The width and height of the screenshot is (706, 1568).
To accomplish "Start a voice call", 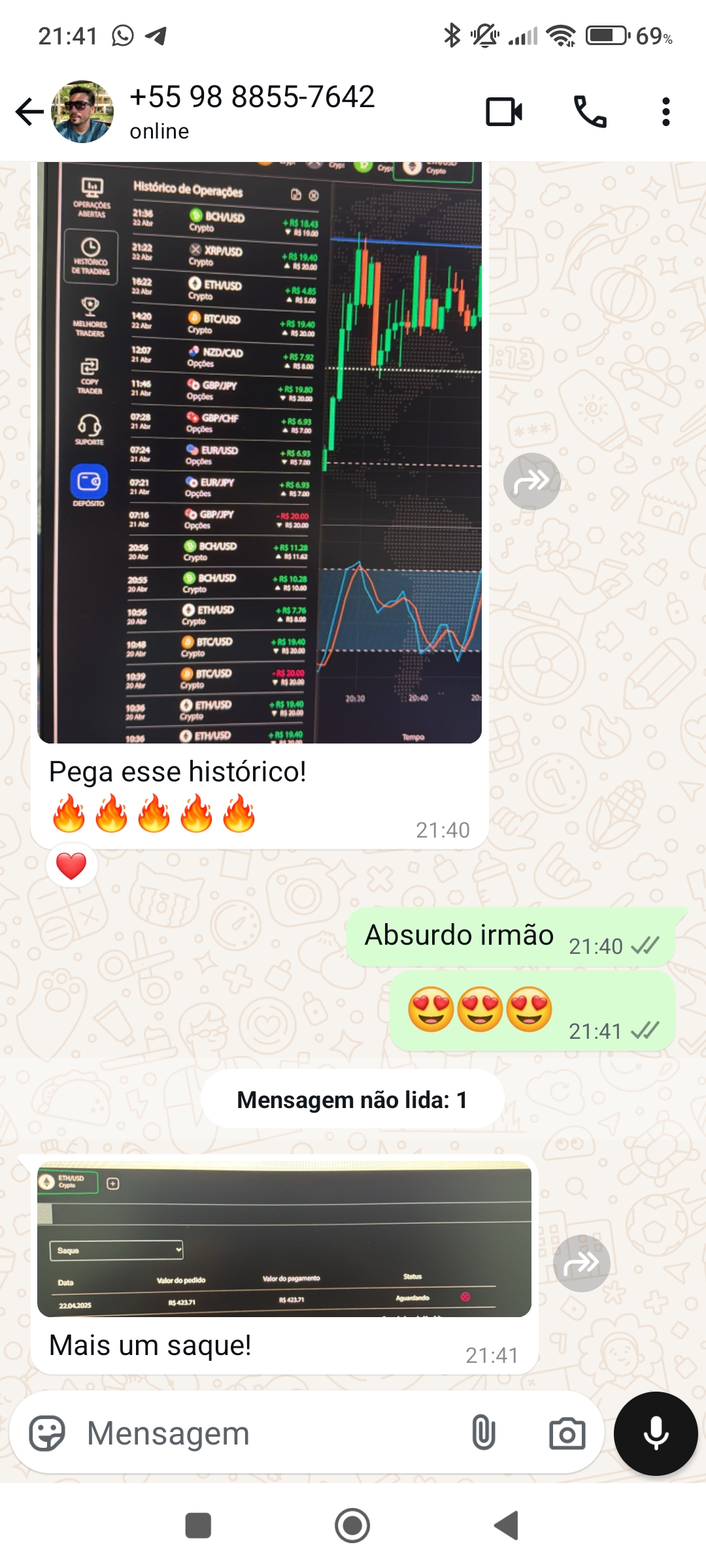I will coord(589,111).
